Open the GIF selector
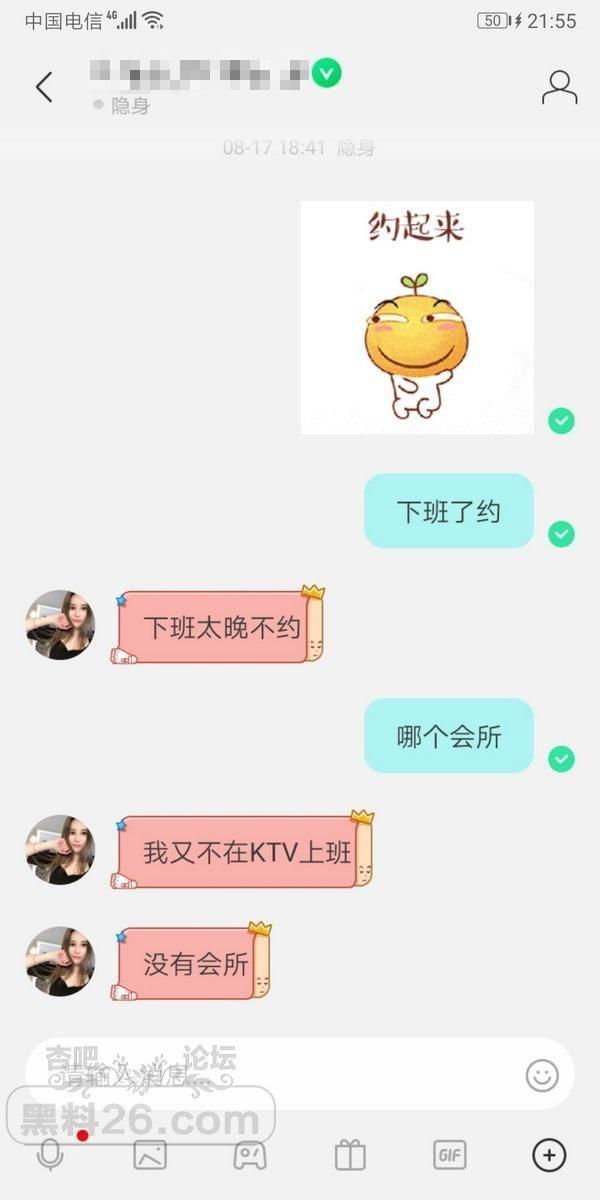The height and width of the screenshot is (1200, 600). (449, 1155)
